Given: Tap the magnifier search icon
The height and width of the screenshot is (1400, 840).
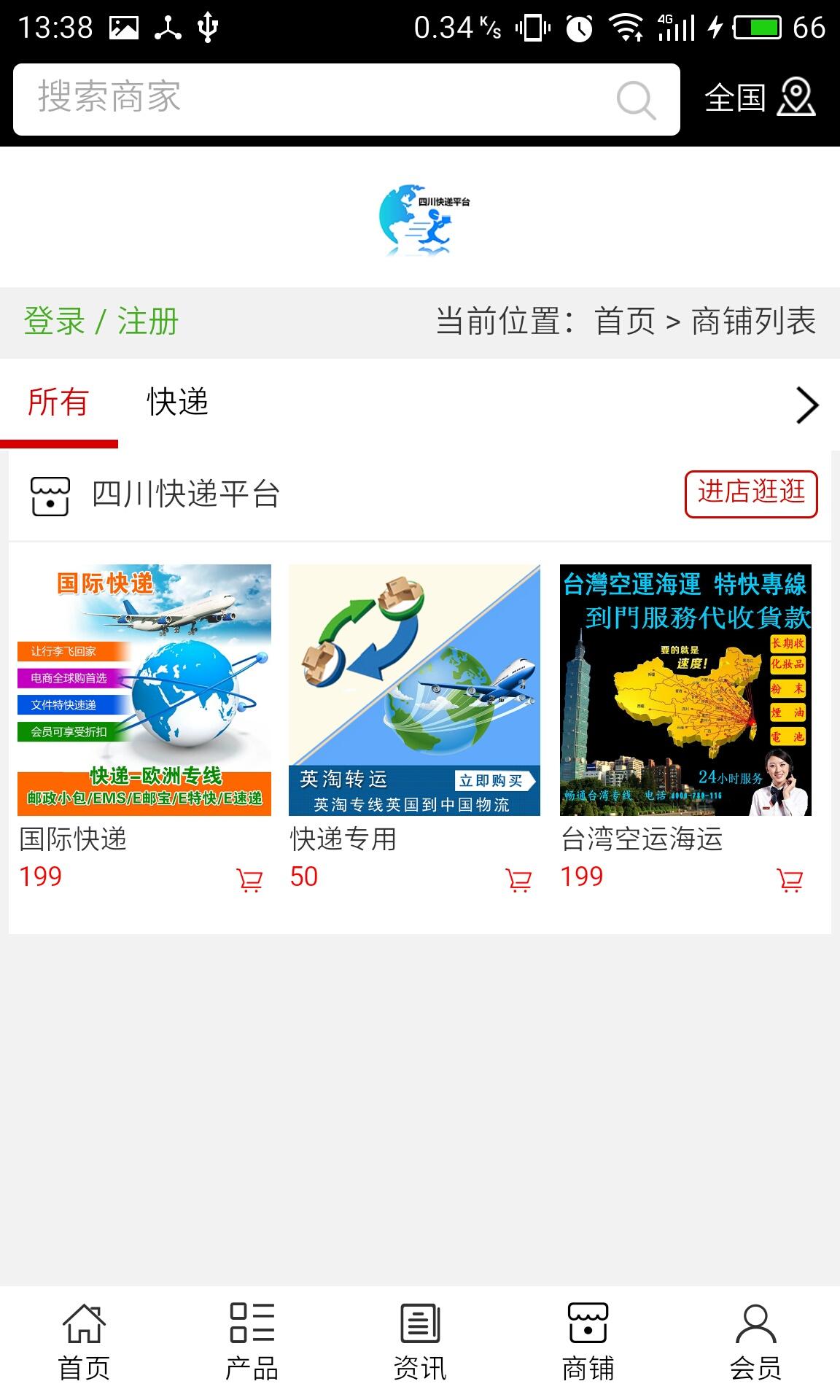Looking at the screenshot, I should pyautogui.click(x=636, y=100).
